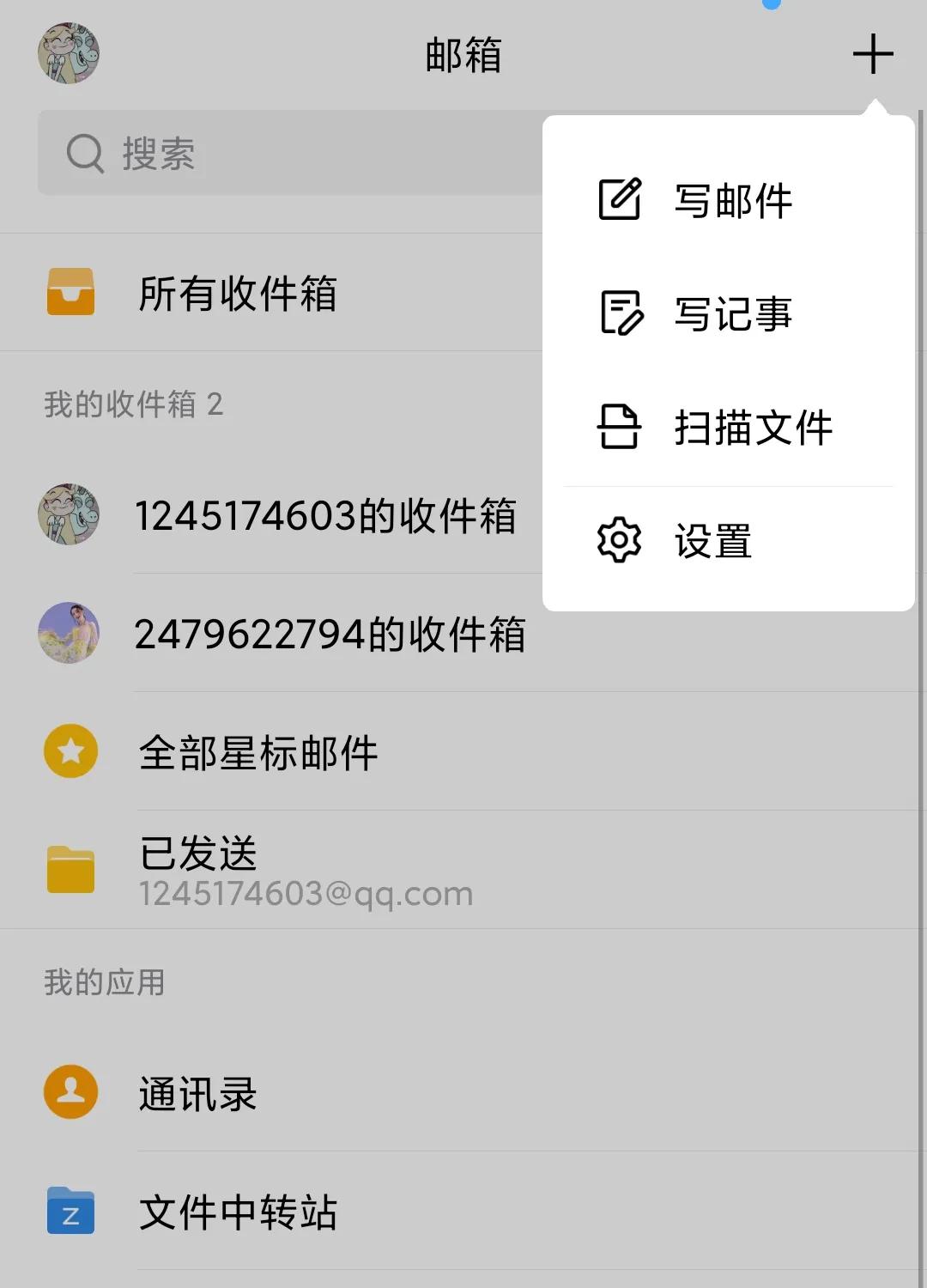Screen dimensions: 927x1288
Task: Tap the plus button to open menu
Action: coord(873,53)
